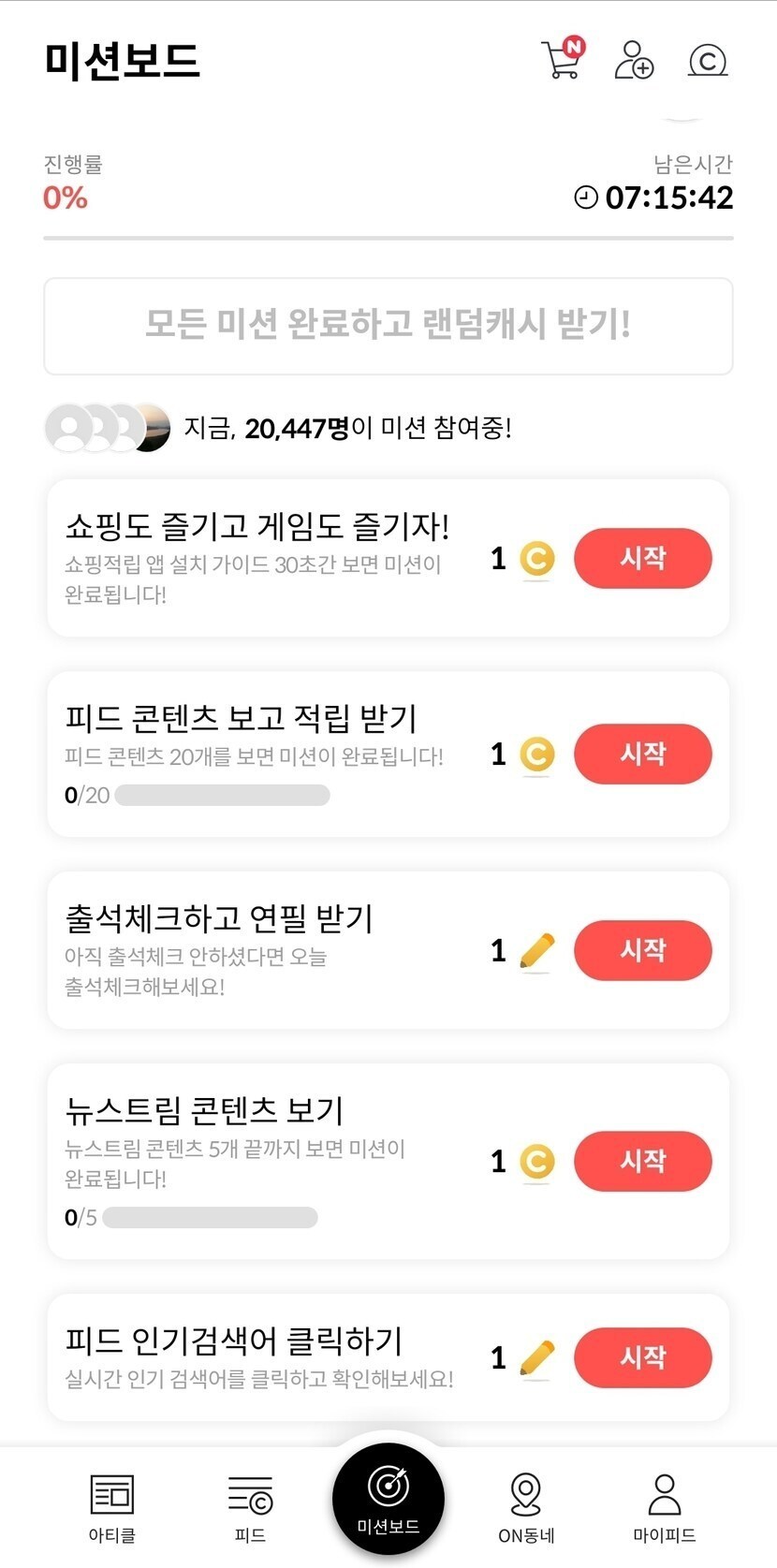Start the 피드 인기검색어 클릭하기 mission
This screenshot has height=1568, width=777.
[642, 1357]
